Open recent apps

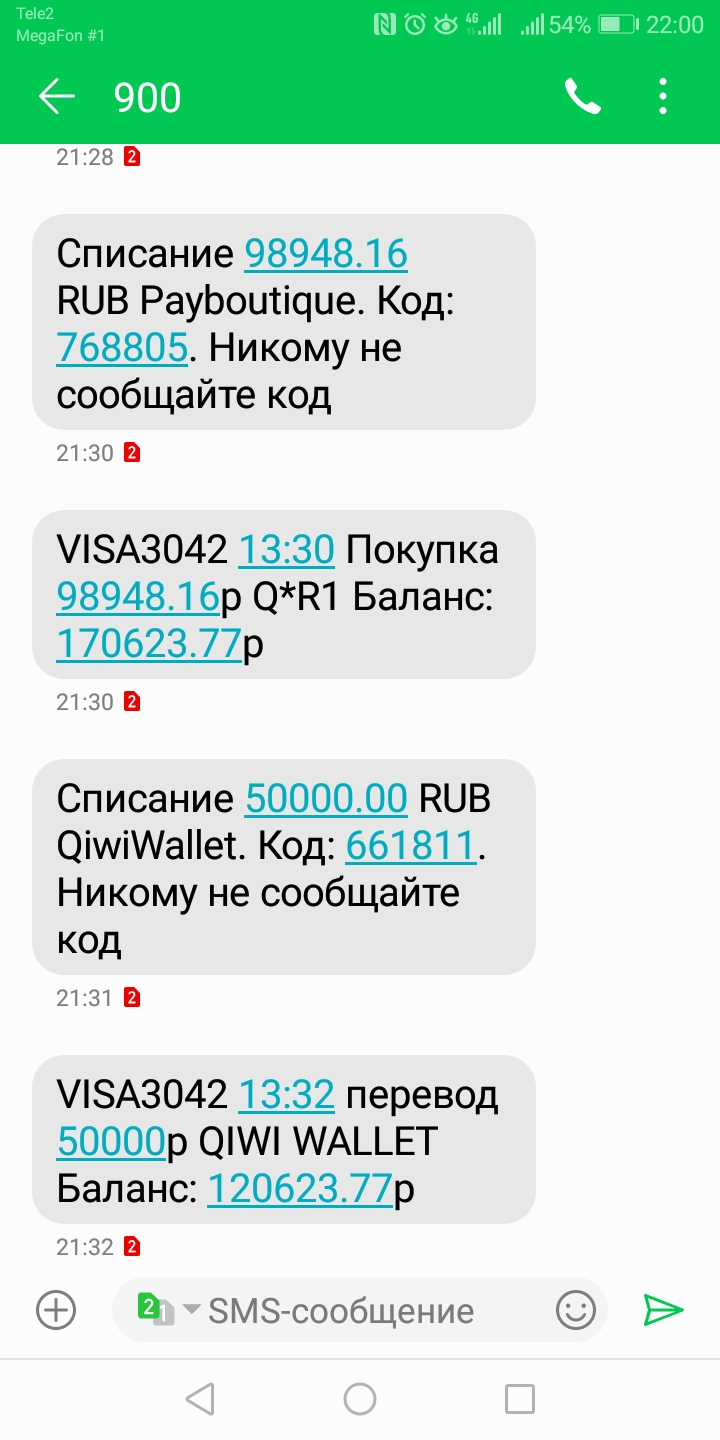[520, 1398]
